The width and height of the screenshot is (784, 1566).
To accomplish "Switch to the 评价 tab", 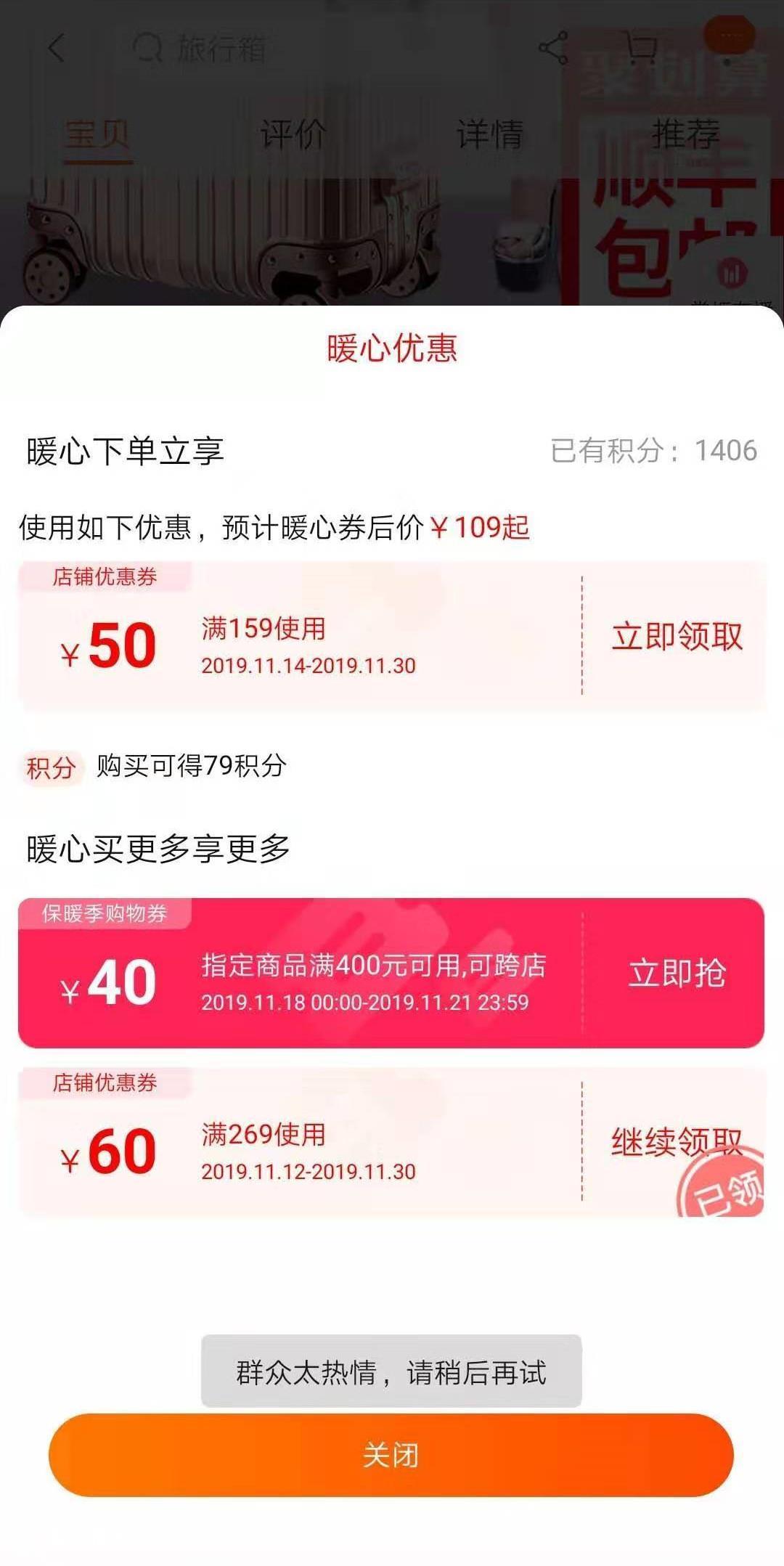I will (x=293, y=134).
